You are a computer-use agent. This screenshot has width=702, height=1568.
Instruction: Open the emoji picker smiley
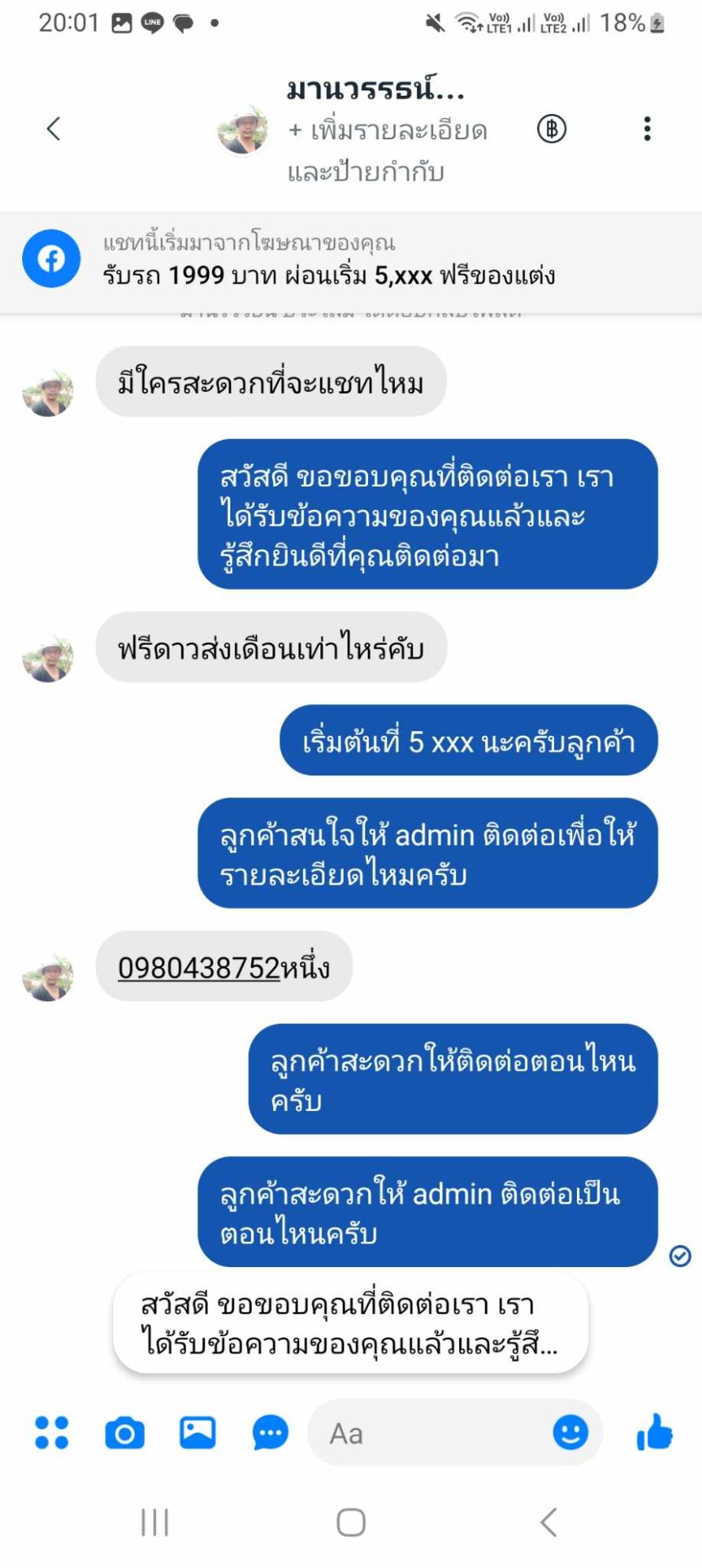pos(570,1433)
